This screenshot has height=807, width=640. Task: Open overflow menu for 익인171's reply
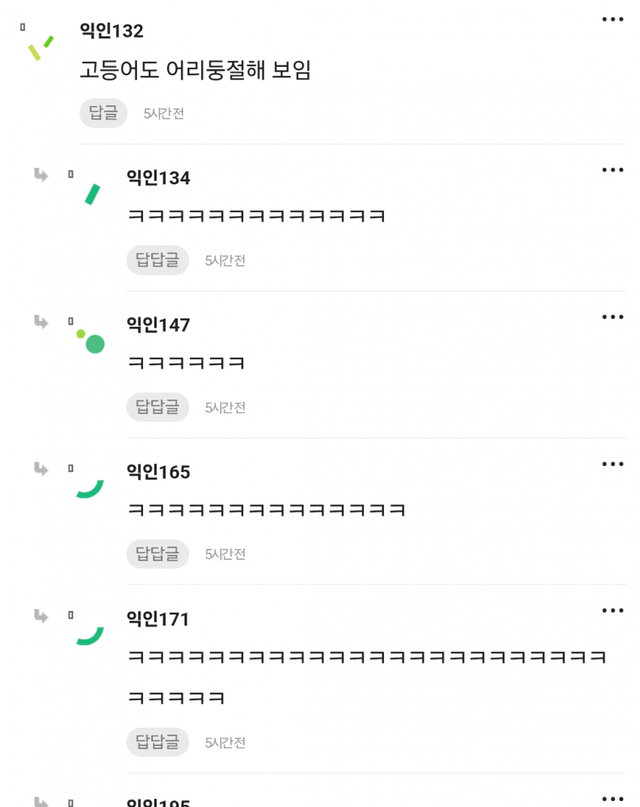(x=612, y=611)
